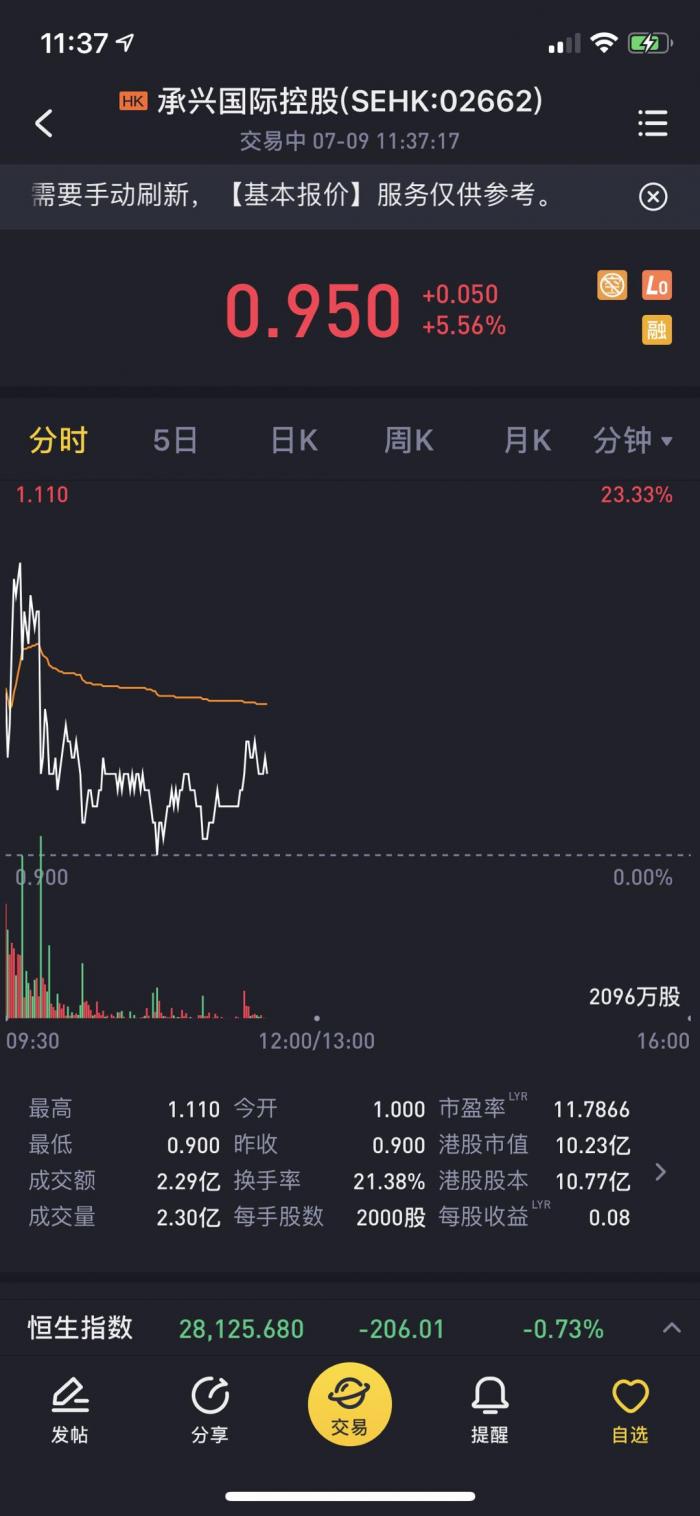Show the 周K weekly chart
The image size is (700, 1516).
(x=409, y=440)
